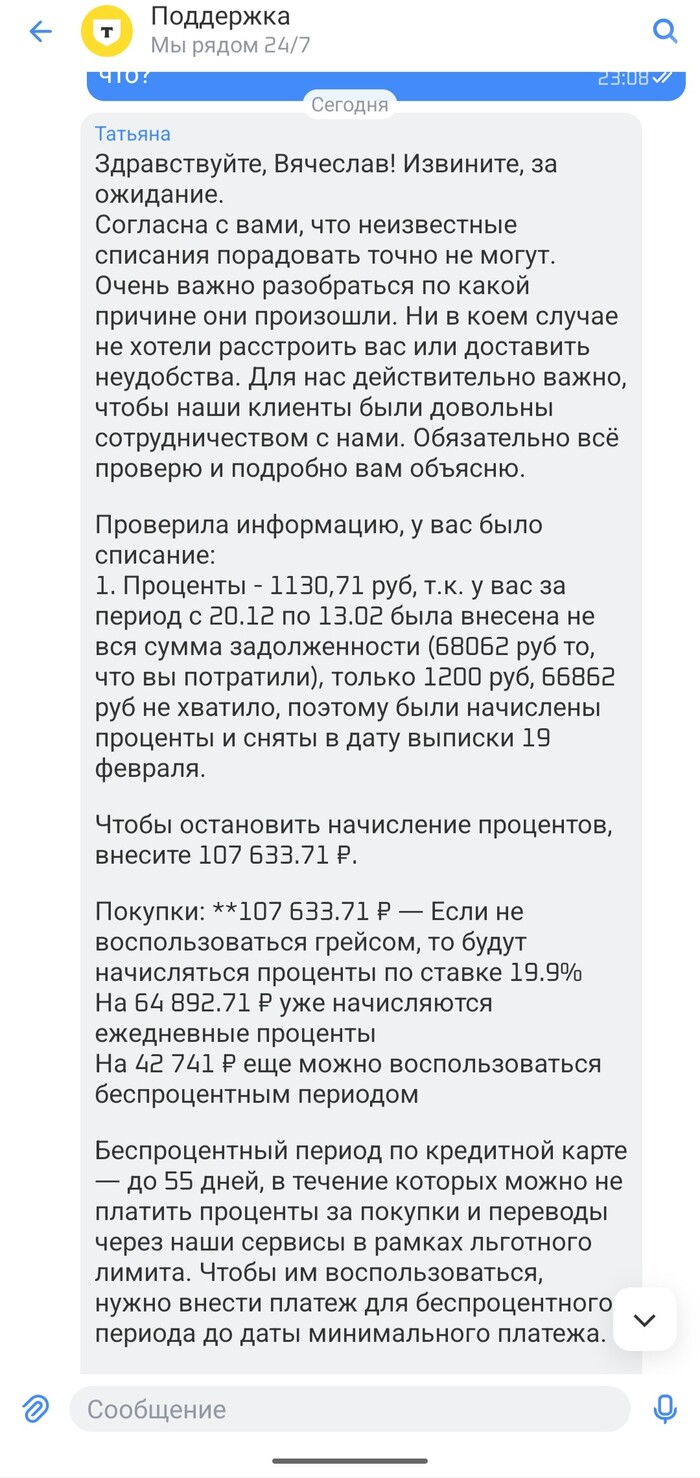This screenshot has width=700, height=1478.
Task: Record a voice message with the microphone
Action: click(665, 1410)
